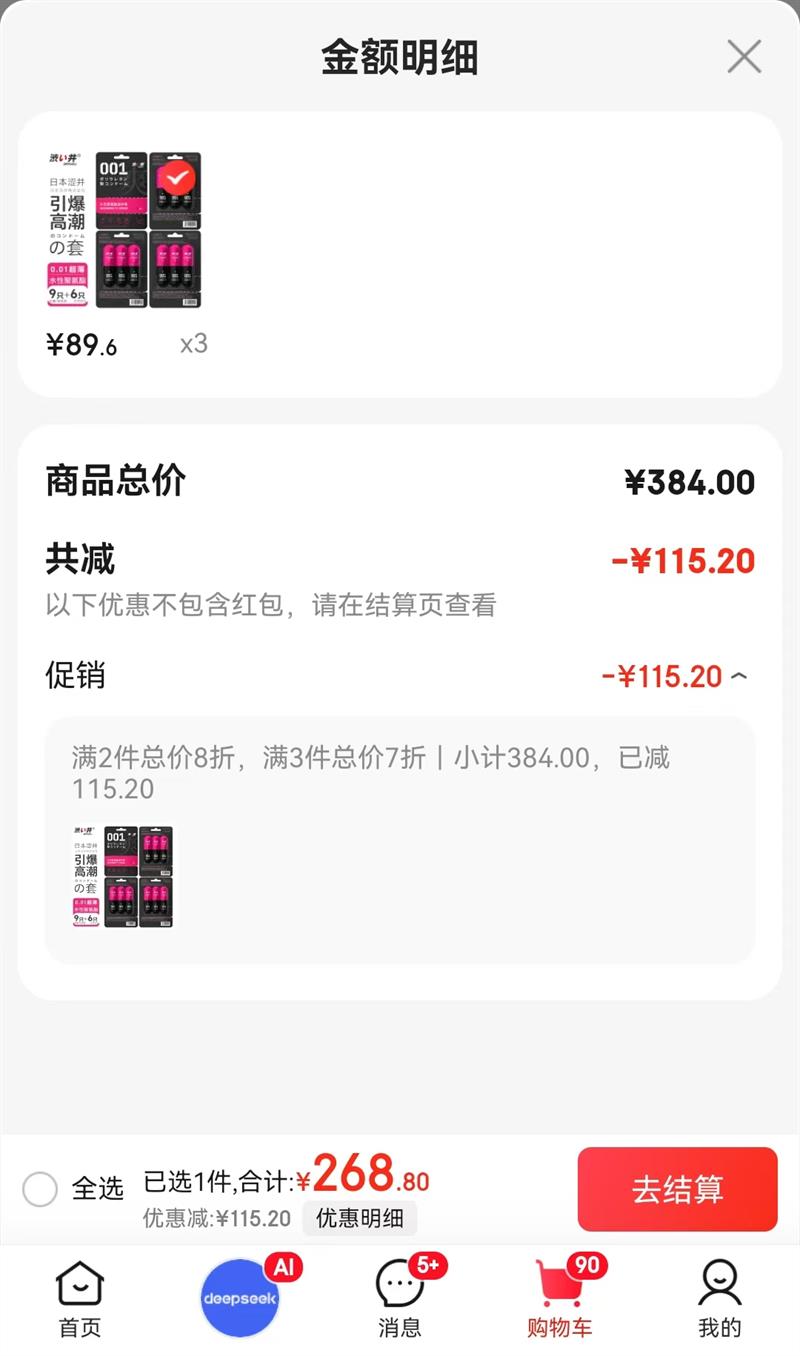
Task: Switch to the 消息 messages tab
Action: [x=400, y=1298]
